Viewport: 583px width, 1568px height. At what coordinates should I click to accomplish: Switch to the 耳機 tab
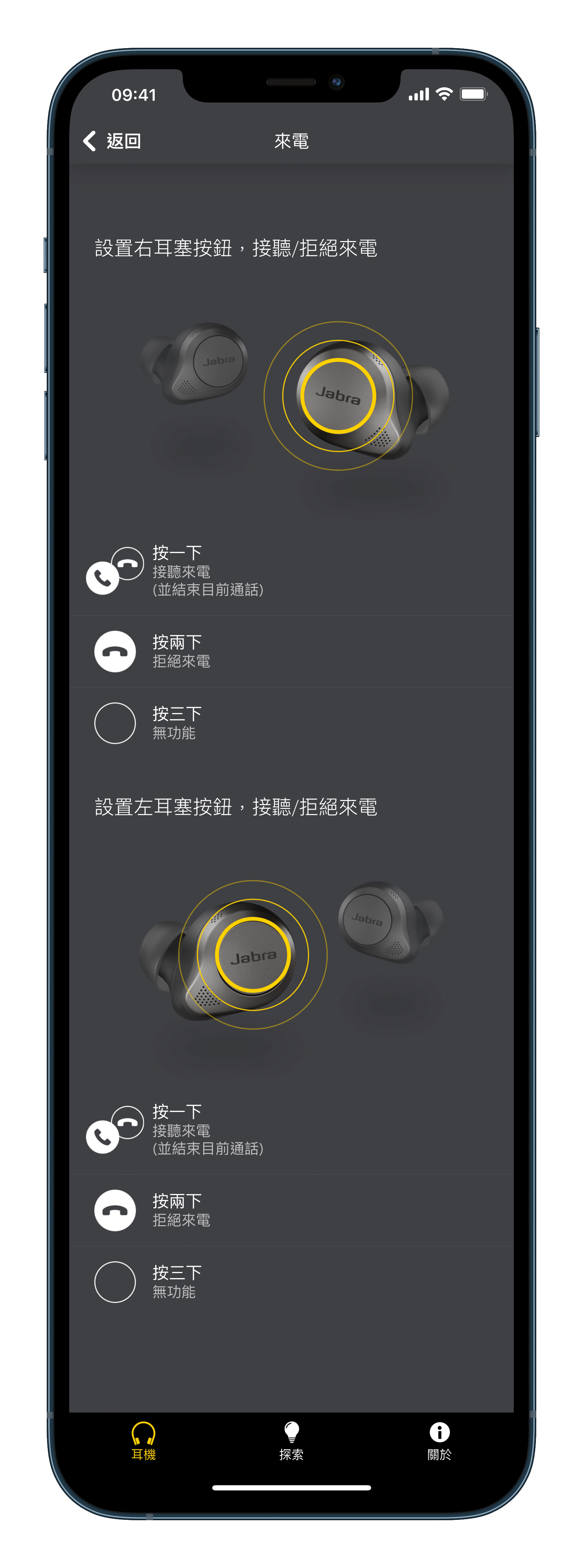[144, 1441]
